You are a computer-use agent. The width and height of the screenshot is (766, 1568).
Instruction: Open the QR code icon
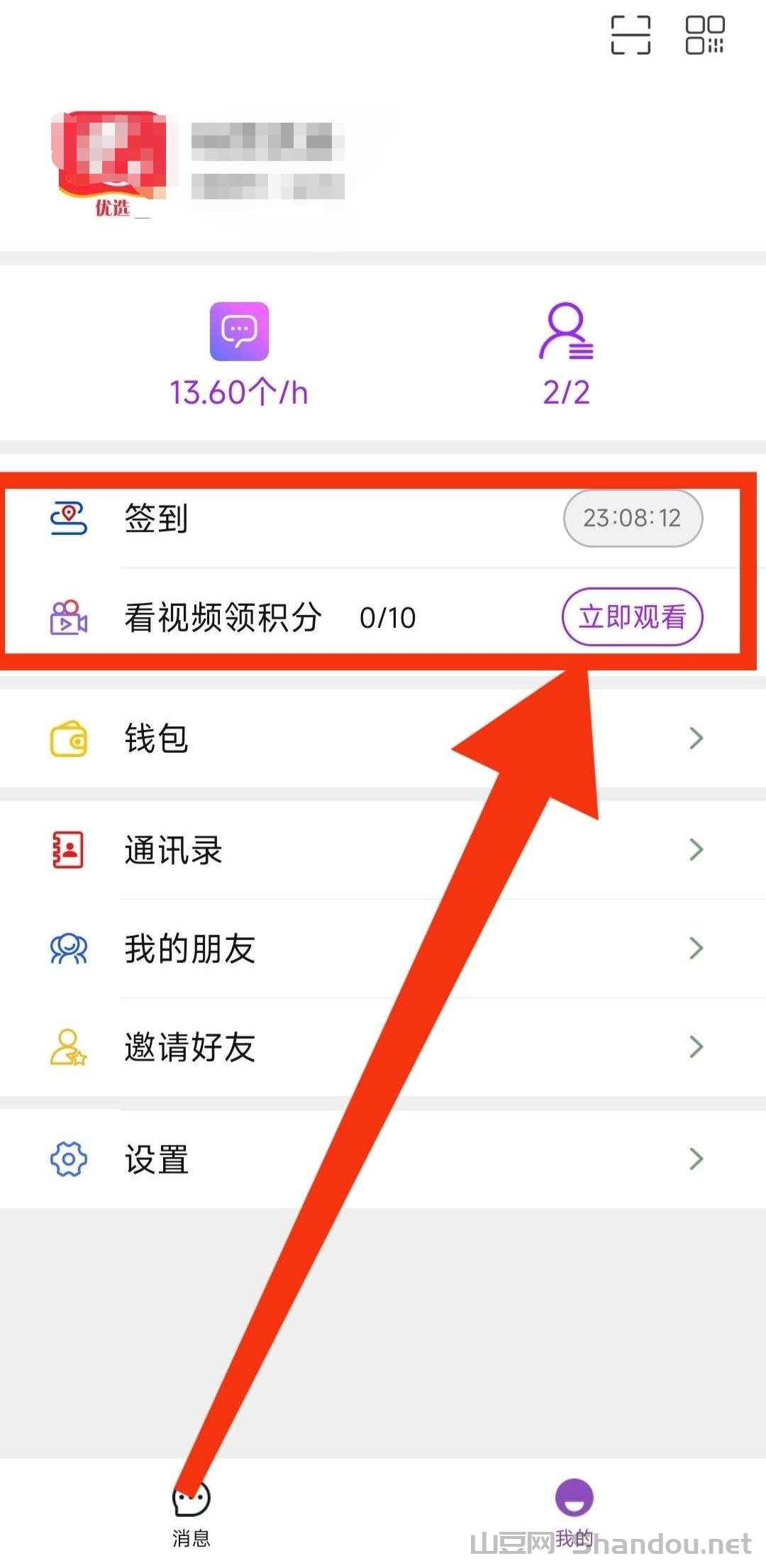704,35
